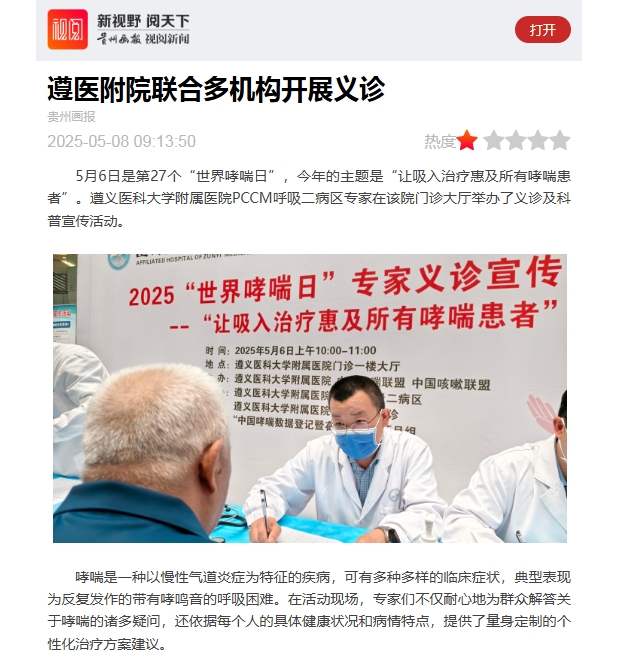View the 义诊 event photo
This screenshot has height=671, width=623.
310,398
